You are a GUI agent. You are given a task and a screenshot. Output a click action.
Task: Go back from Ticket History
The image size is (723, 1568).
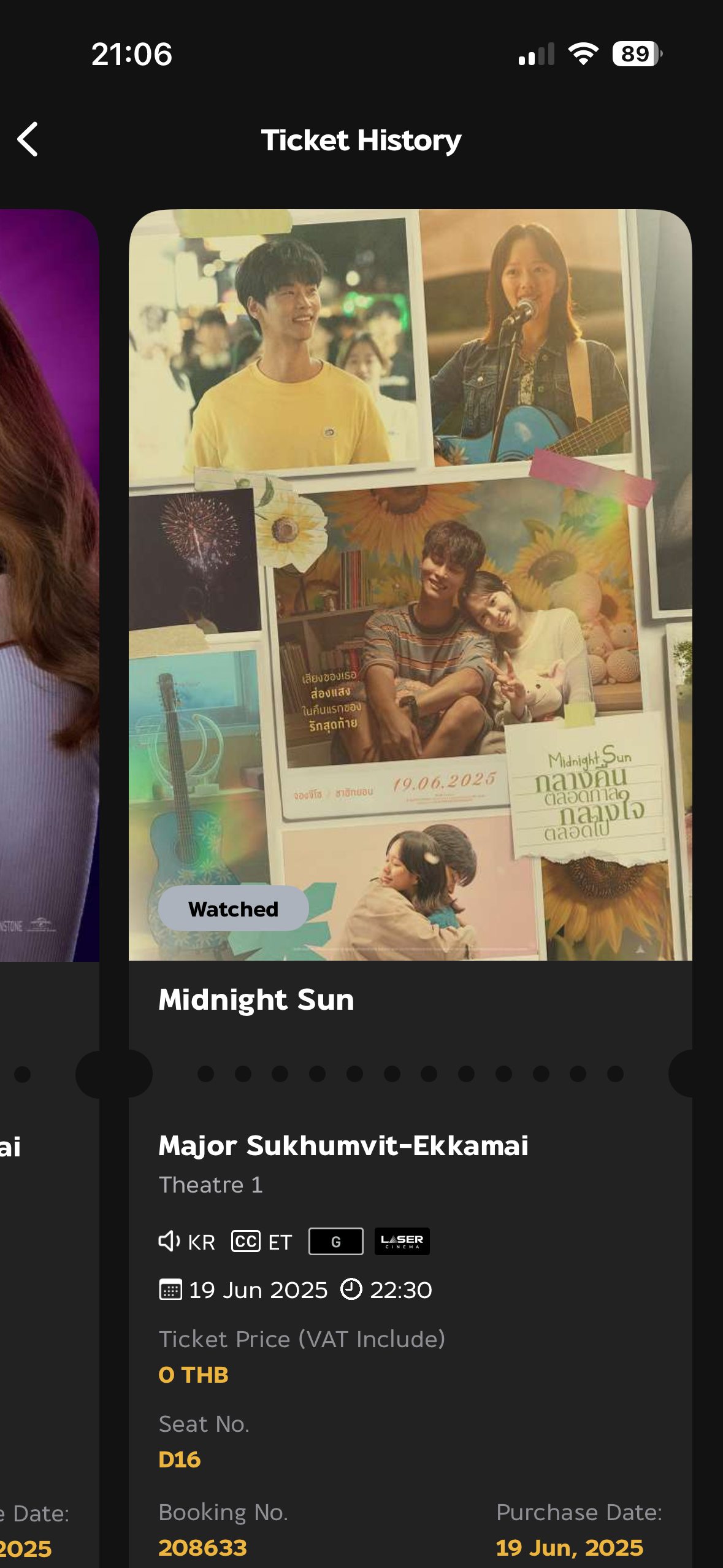[x=28, y=139]
